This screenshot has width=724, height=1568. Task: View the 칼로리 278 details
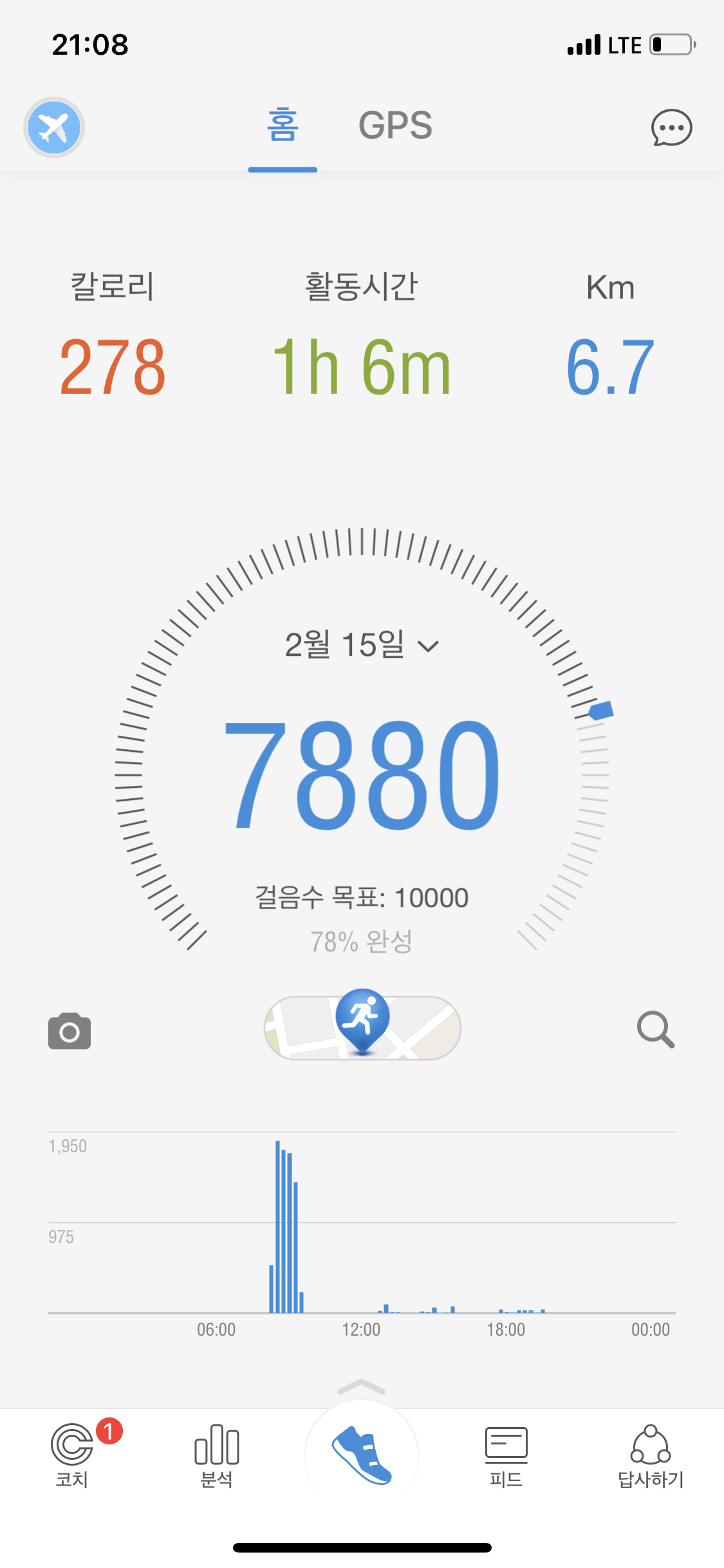[x=113, y=335]
